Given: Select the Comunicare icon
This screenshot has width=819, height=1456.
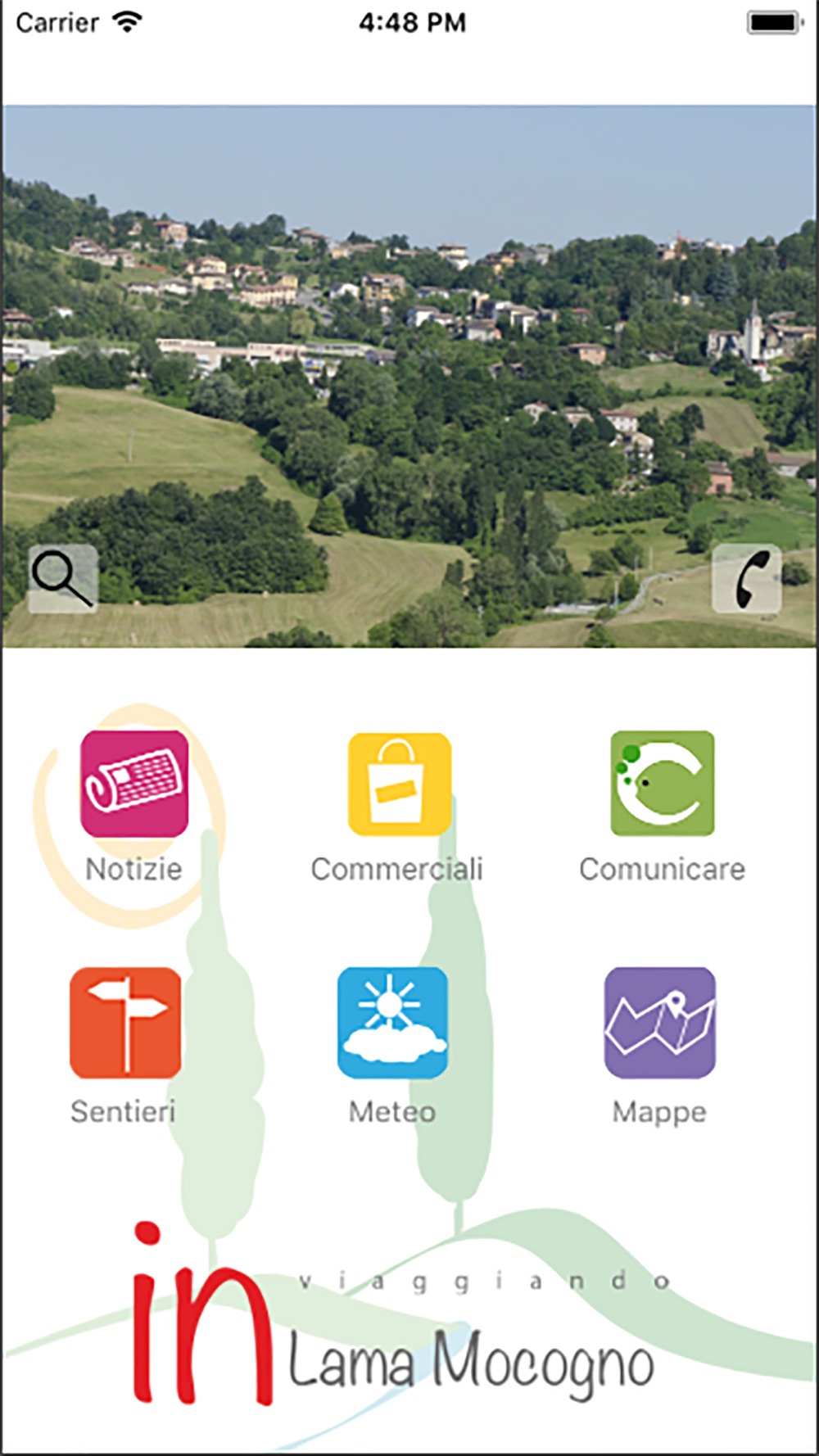Looking at the screenshot, I should (662, 785).
